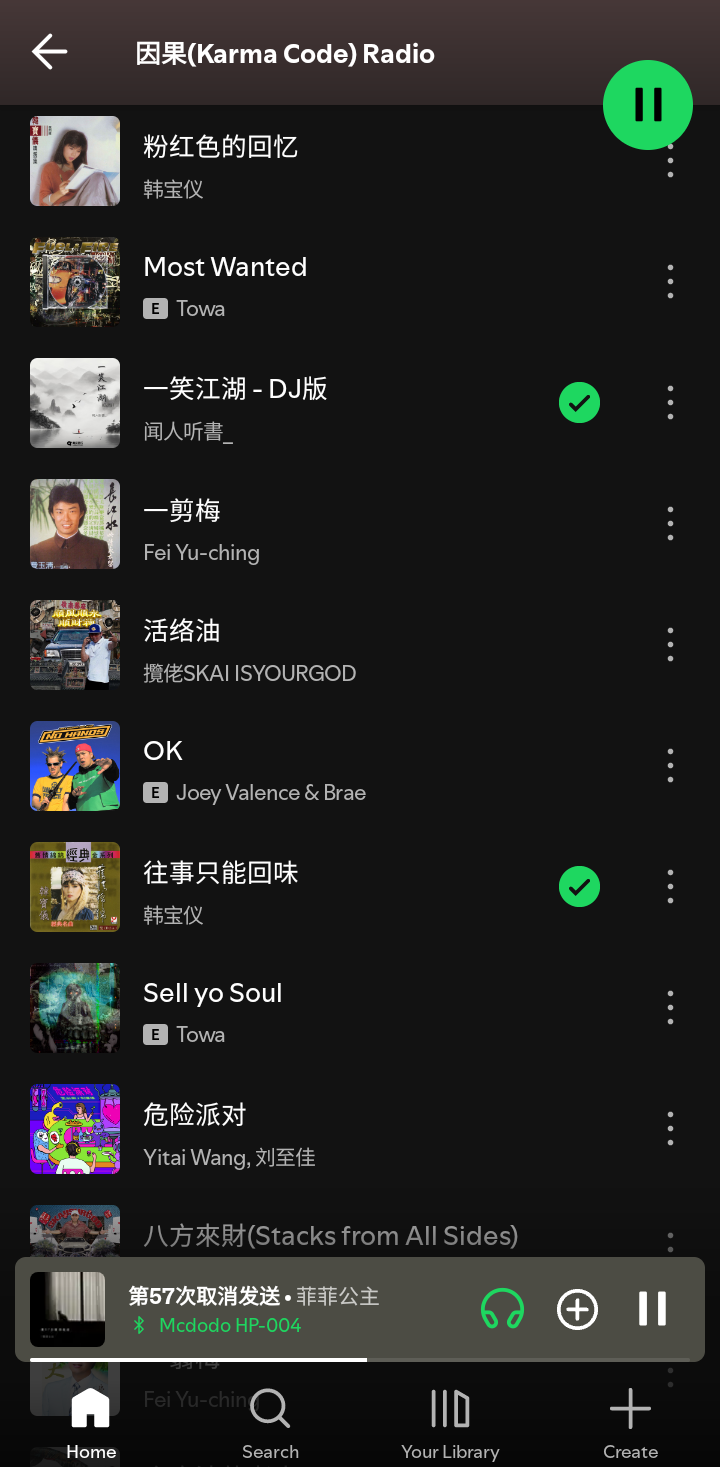Open Your Library tab
720x1467 pixels.
coord(450,1424)
